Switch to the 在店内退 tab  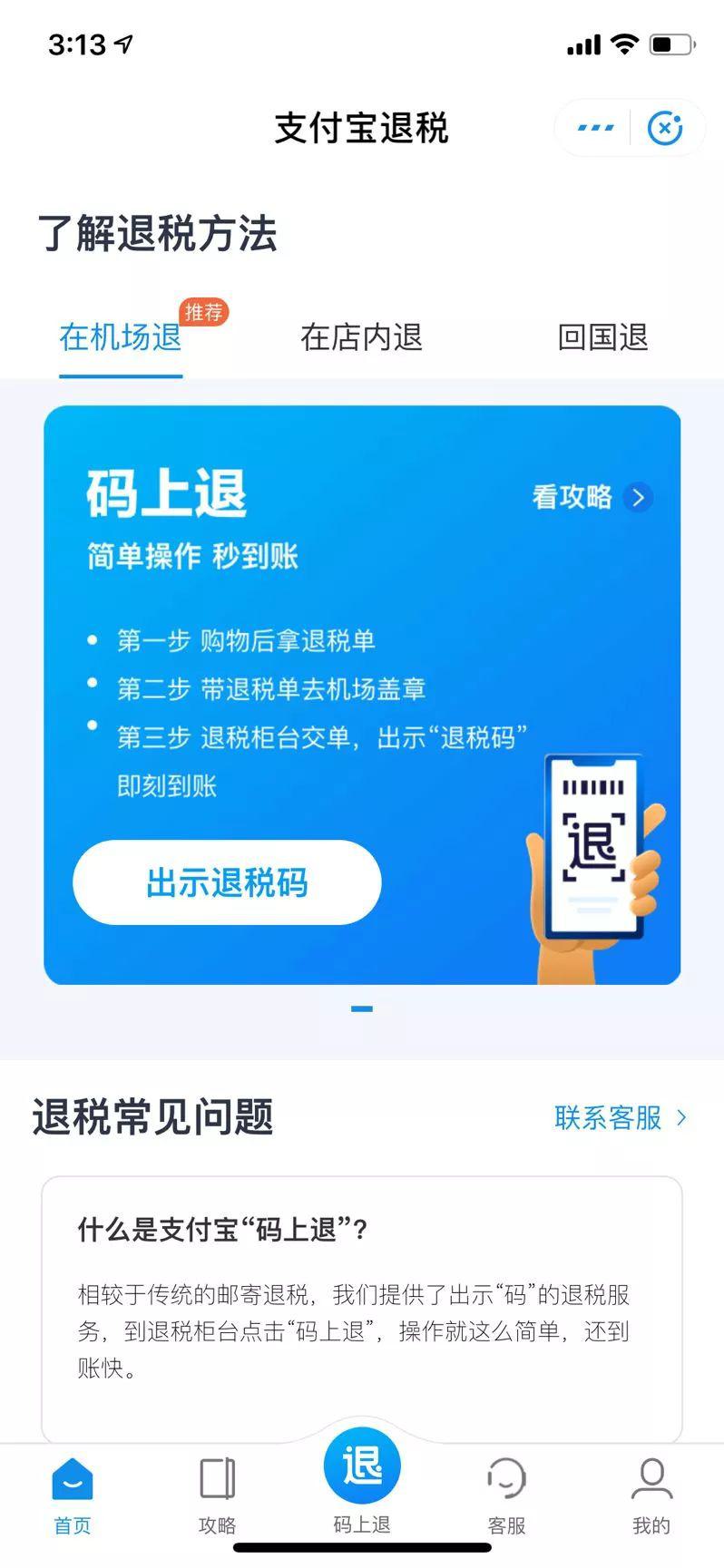point(361,337)
